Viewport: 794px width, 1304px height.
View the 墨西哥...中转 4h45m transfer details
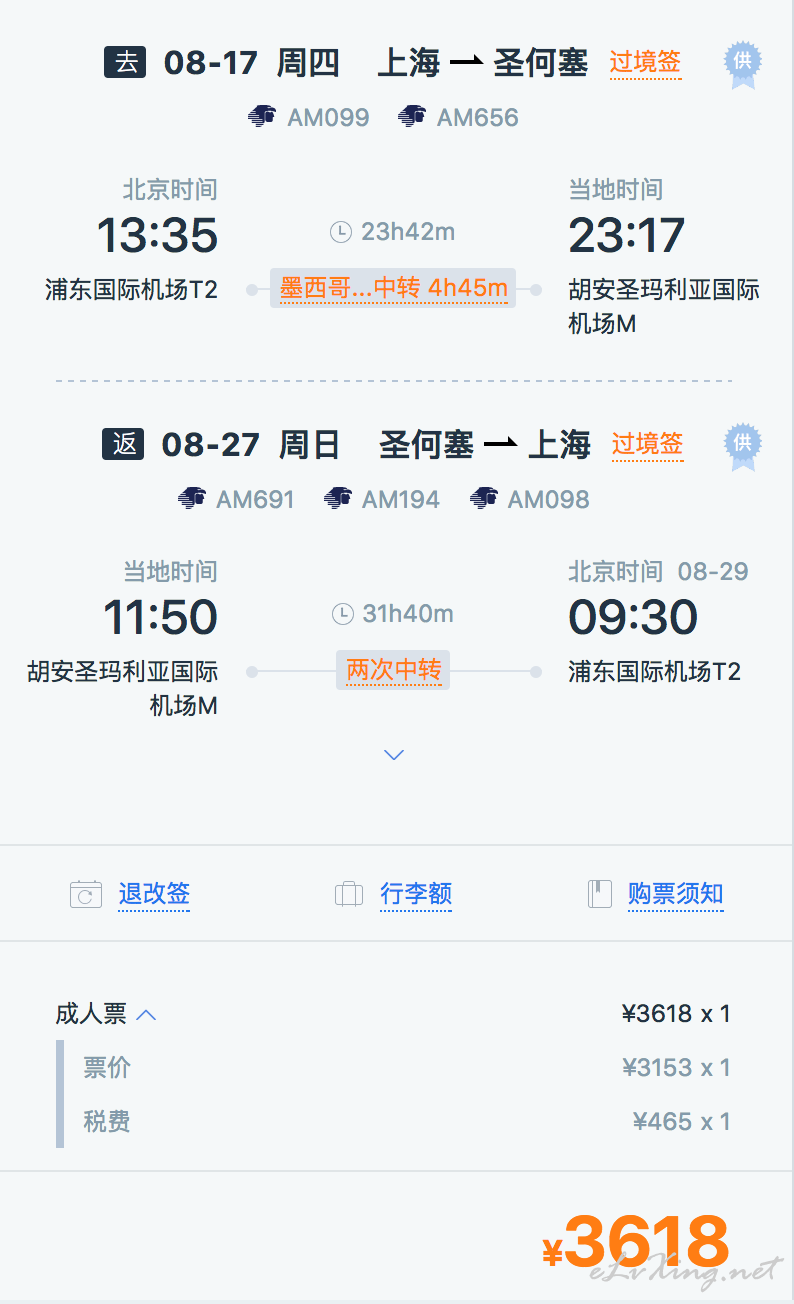[393, 289]
